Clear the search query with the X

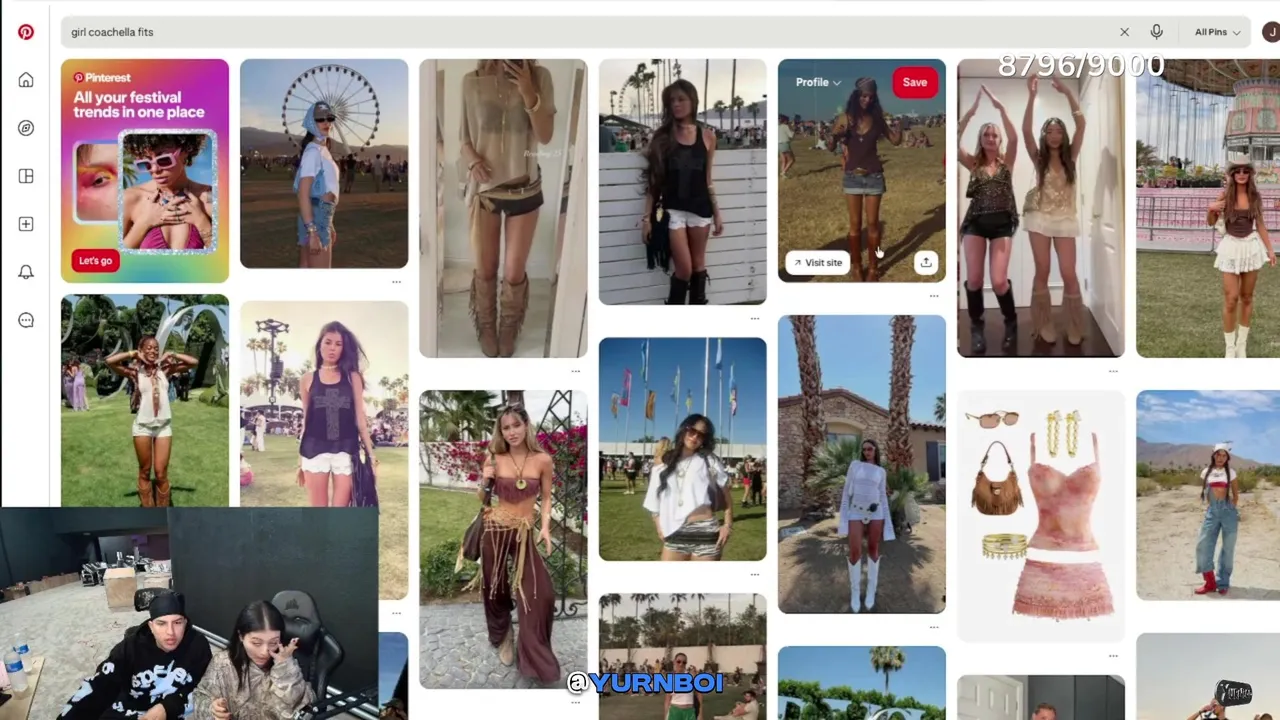click(x=1124, y=32)
